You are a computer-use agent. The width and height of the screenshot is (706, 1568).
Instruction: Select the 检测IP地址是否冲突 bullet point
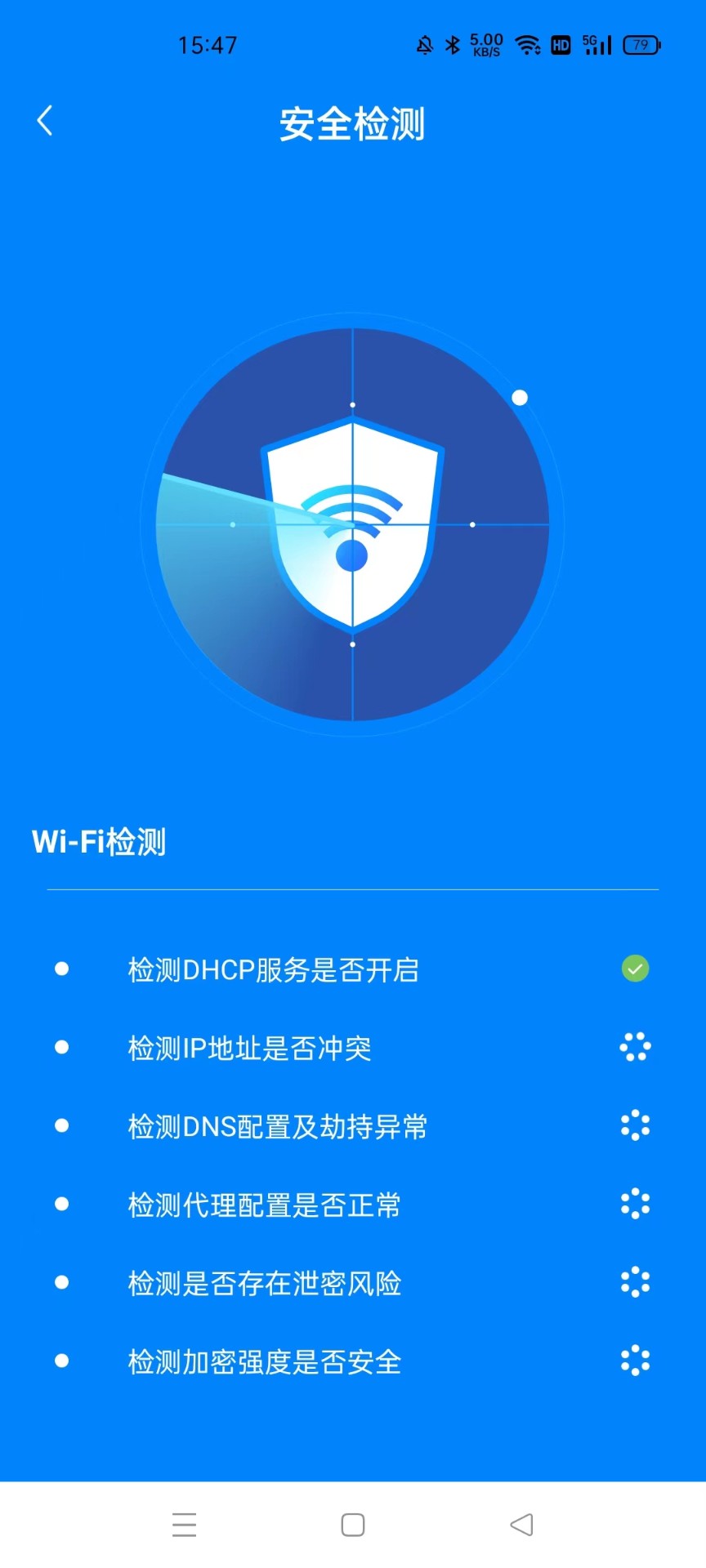[x=61, y=1047]
